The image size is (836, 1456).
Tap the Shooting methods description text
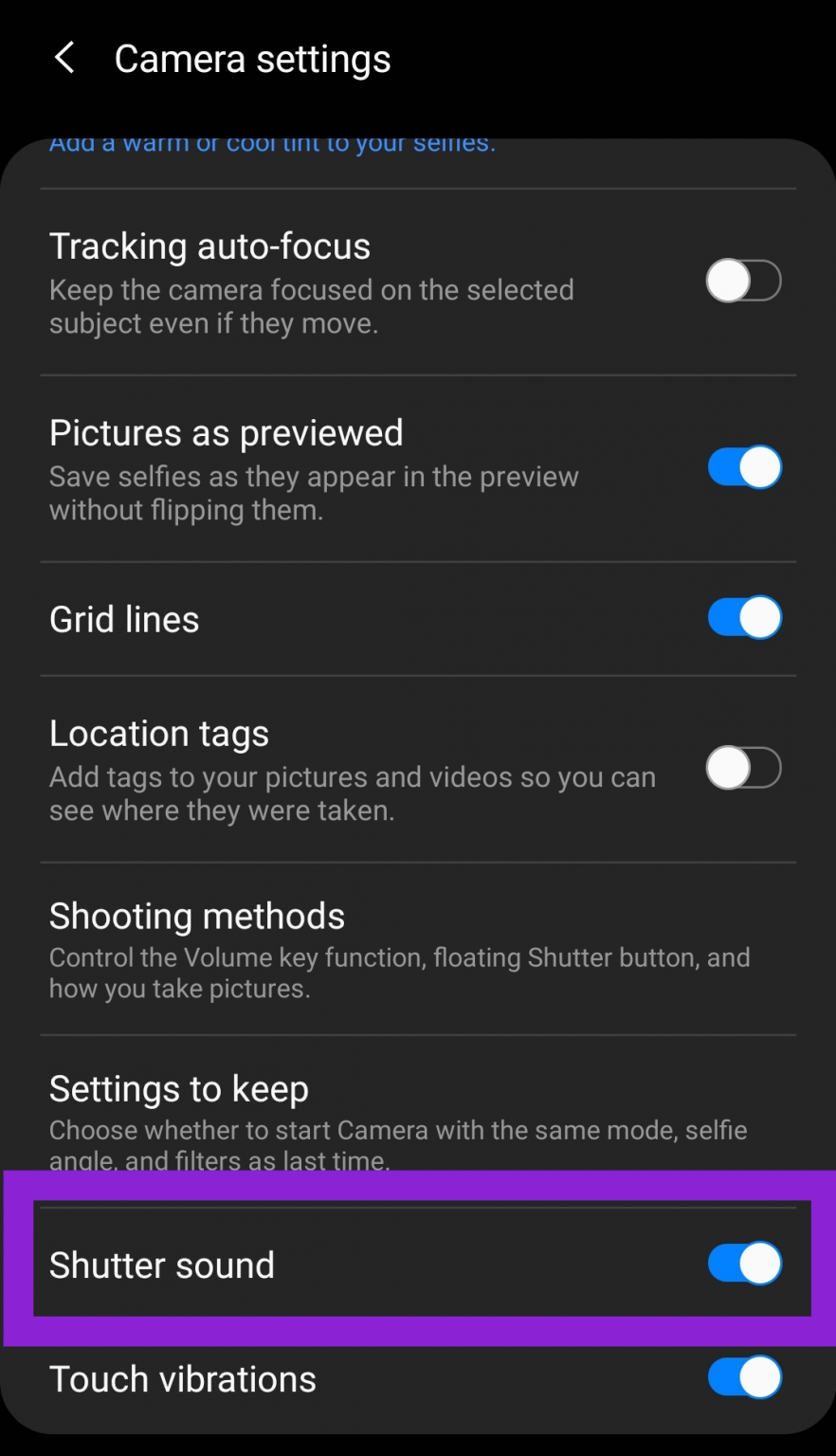coord(399,973)
